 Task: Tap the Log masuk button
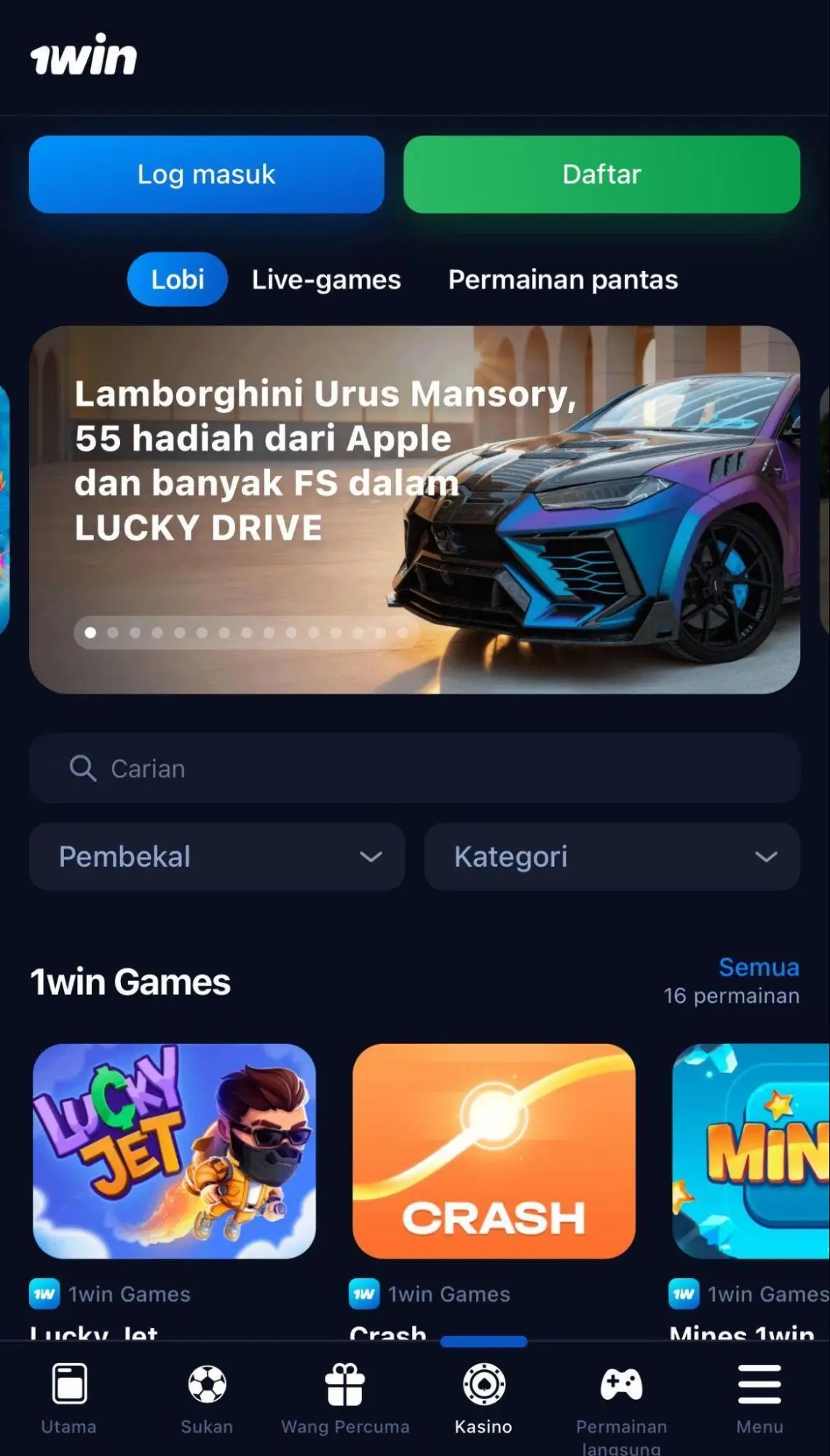[x=206, y=174]
